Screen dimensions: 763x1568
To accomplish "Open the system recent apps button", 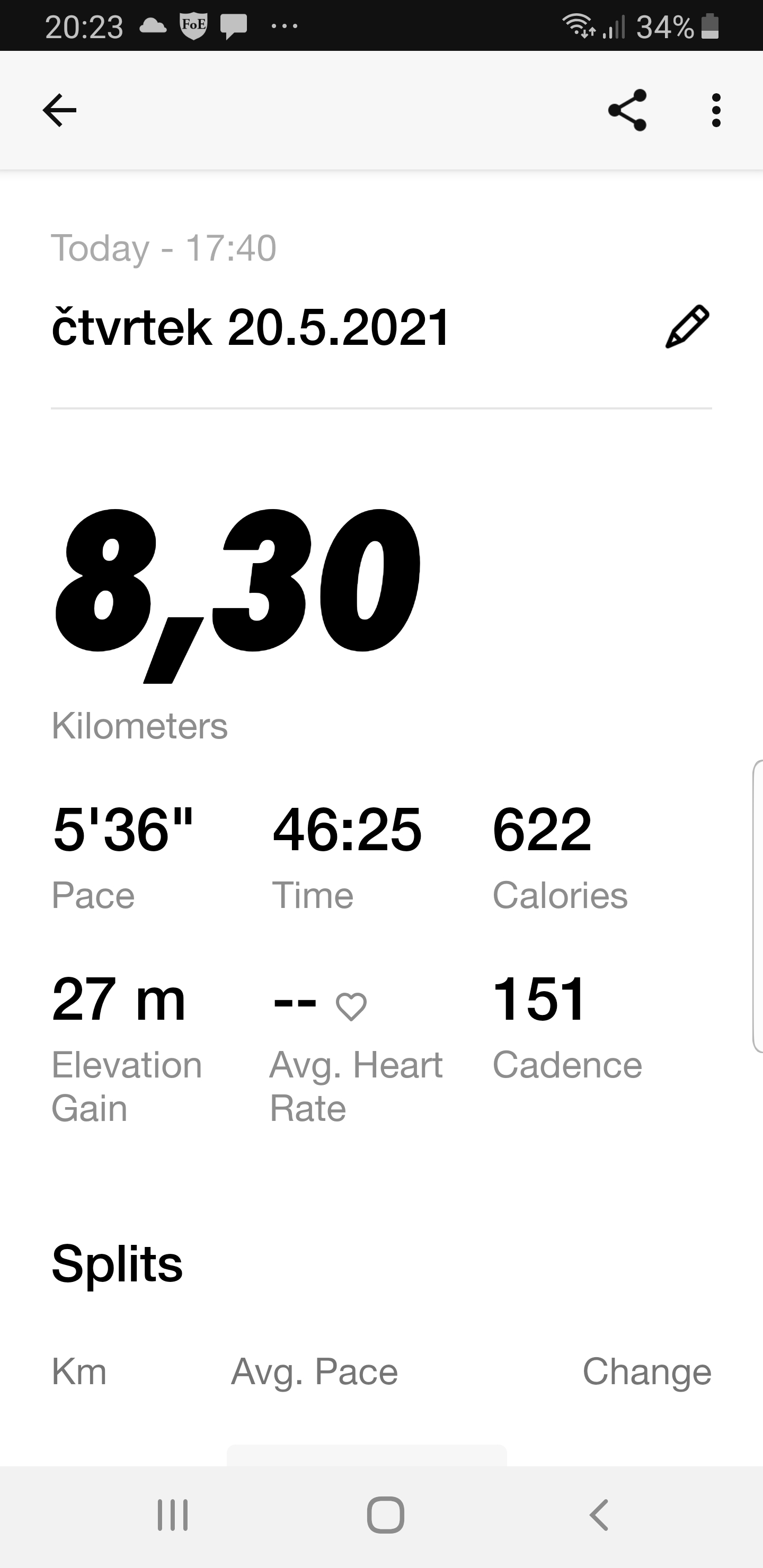I will (173, 1515).
